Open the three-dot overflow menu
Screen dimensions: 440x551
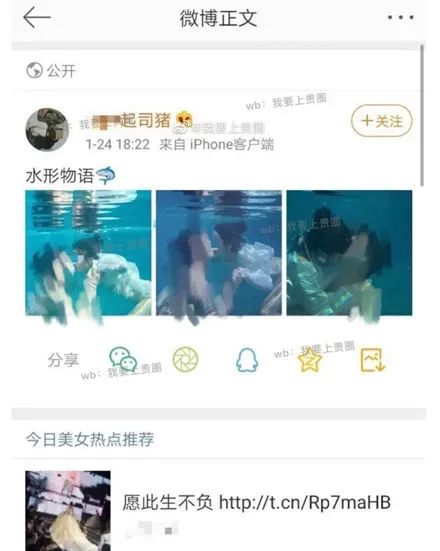pos(400,17)
